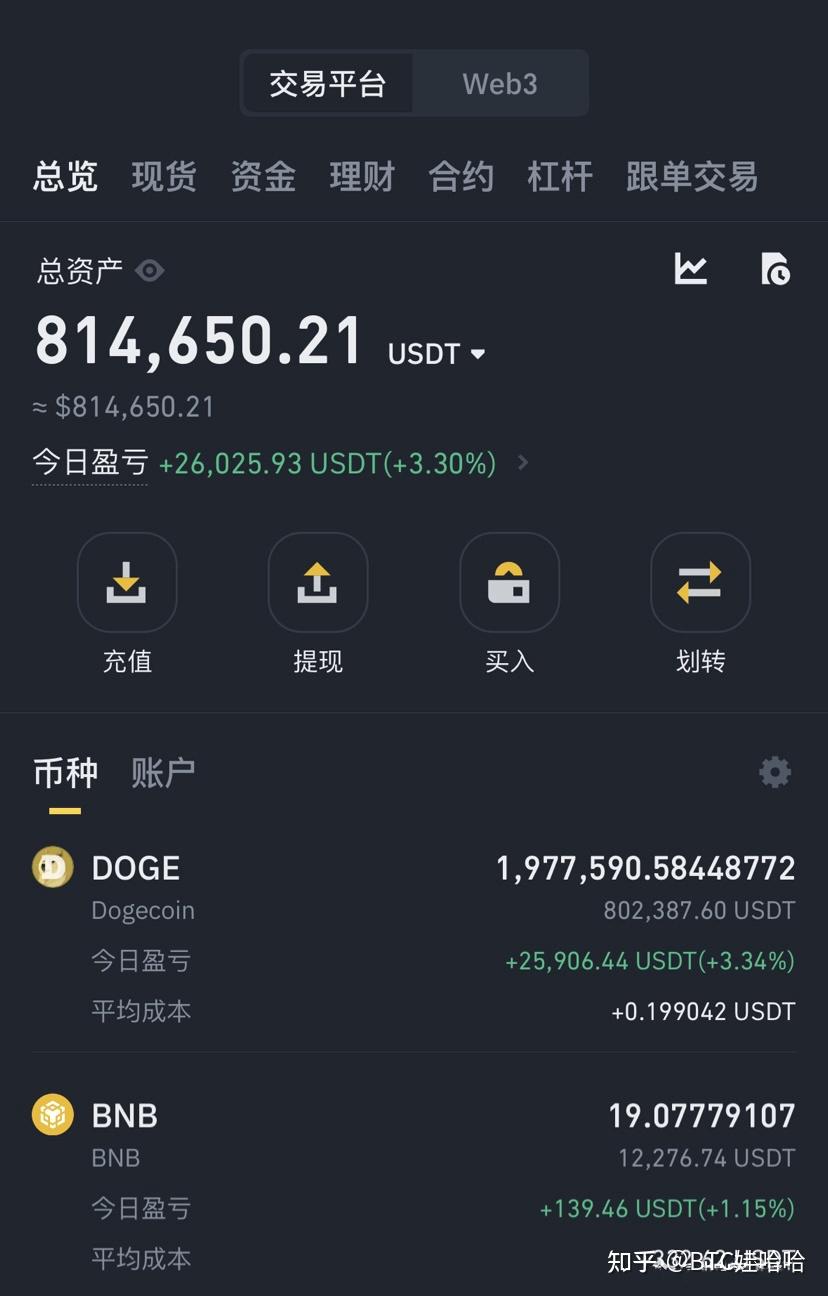The image size is (828, 1296).
Task: Select the 交易平台 segment
Action: (x=327, y=84)
